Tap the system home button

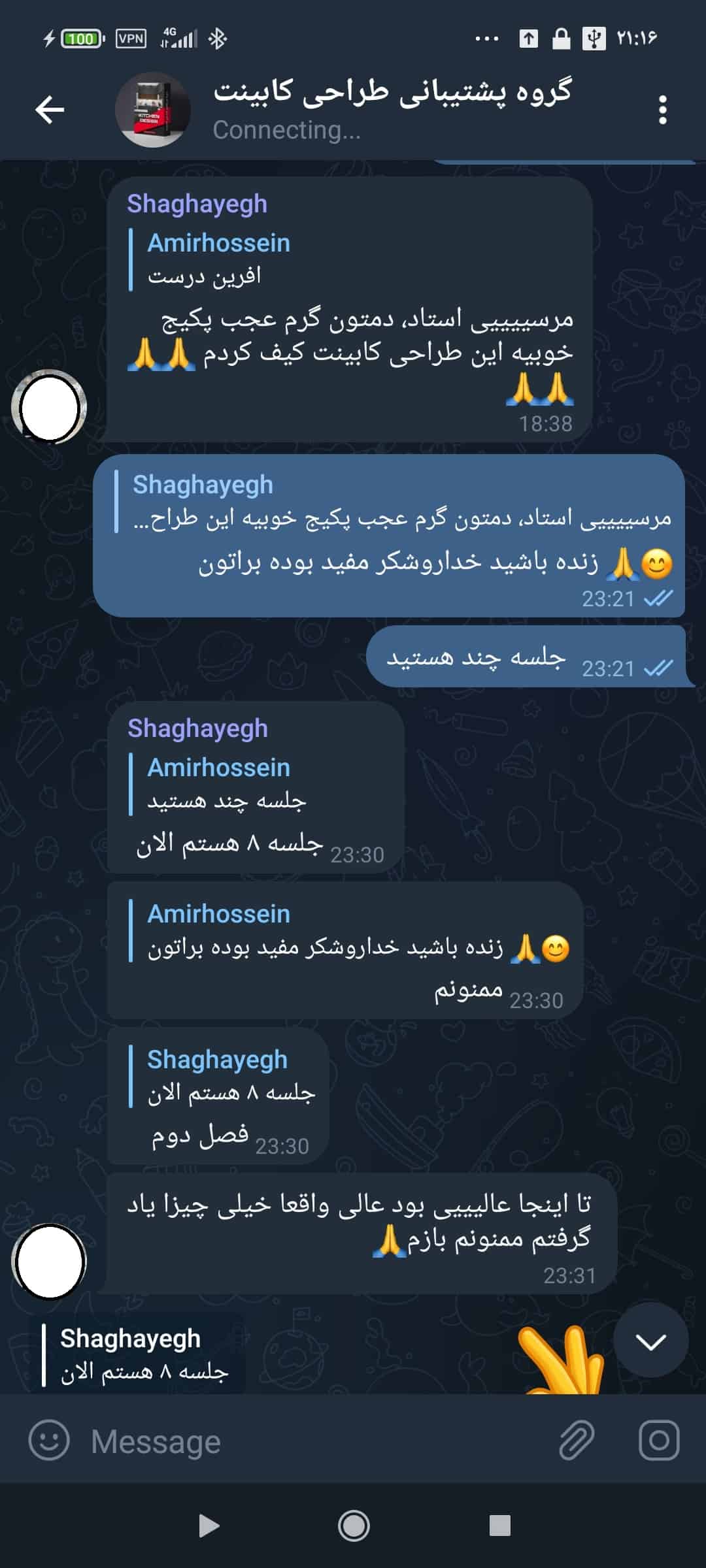tap(354, 1526)
